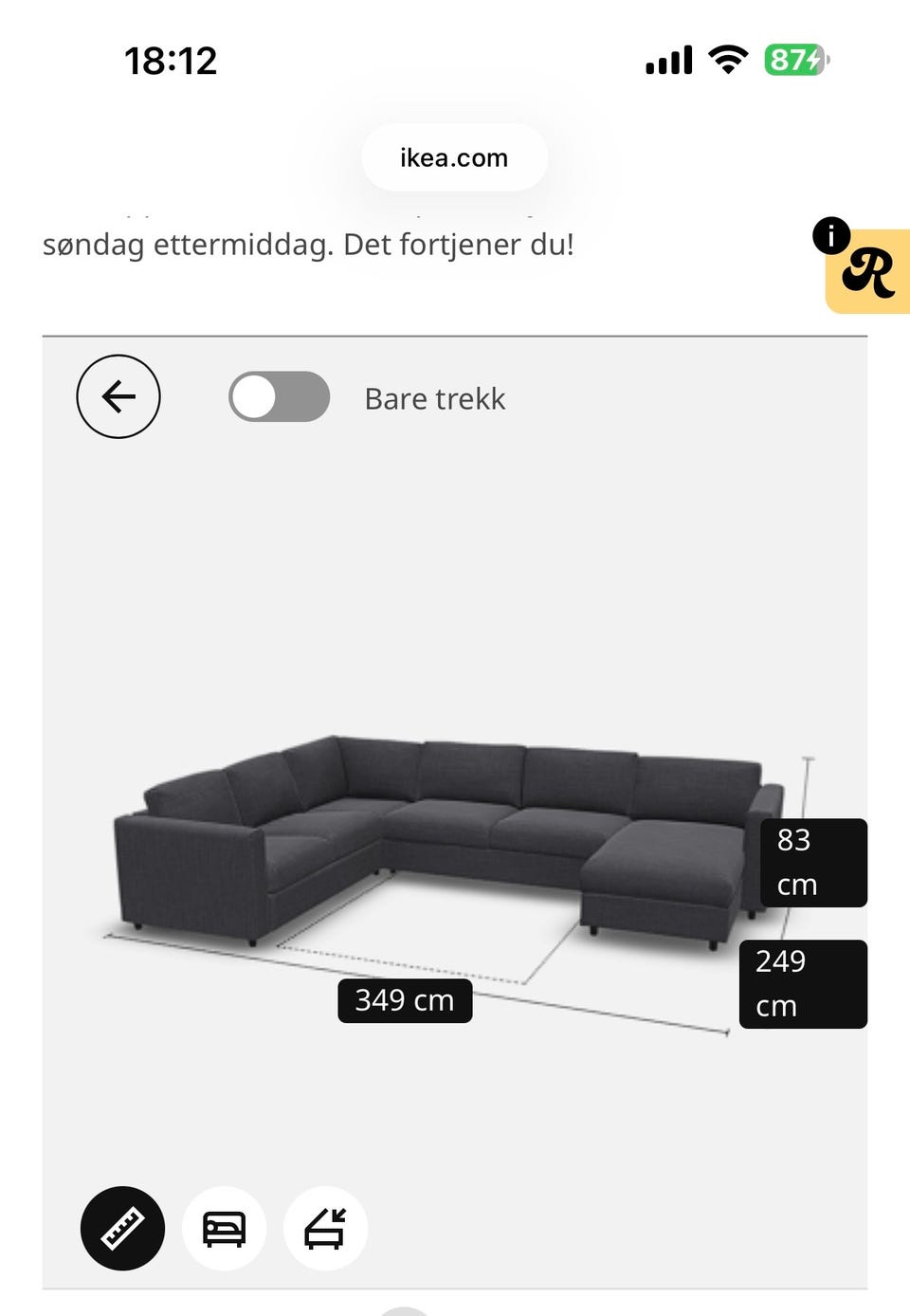Tap the charging battery indicator showing 87
The width and height of the screenshot is (910, 1316).
(792, 59)
